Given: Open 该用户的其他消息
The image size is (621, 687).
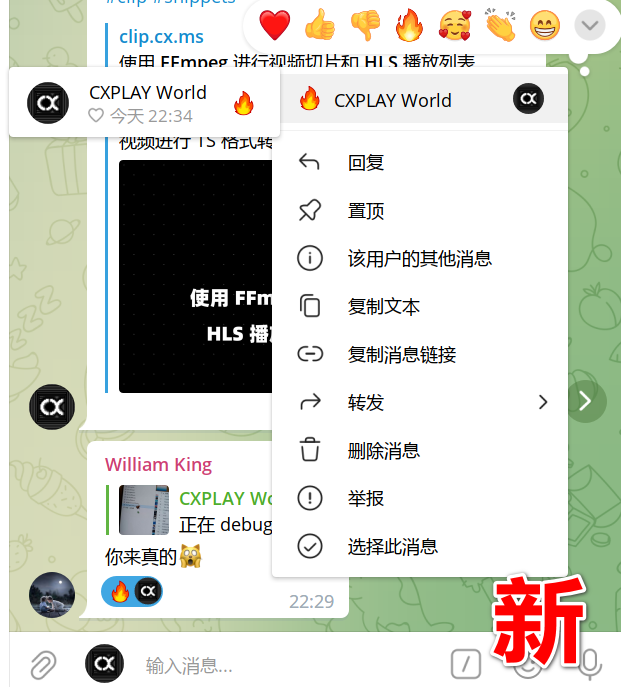Looking at the screenshot, I should [x=419, y=259].
